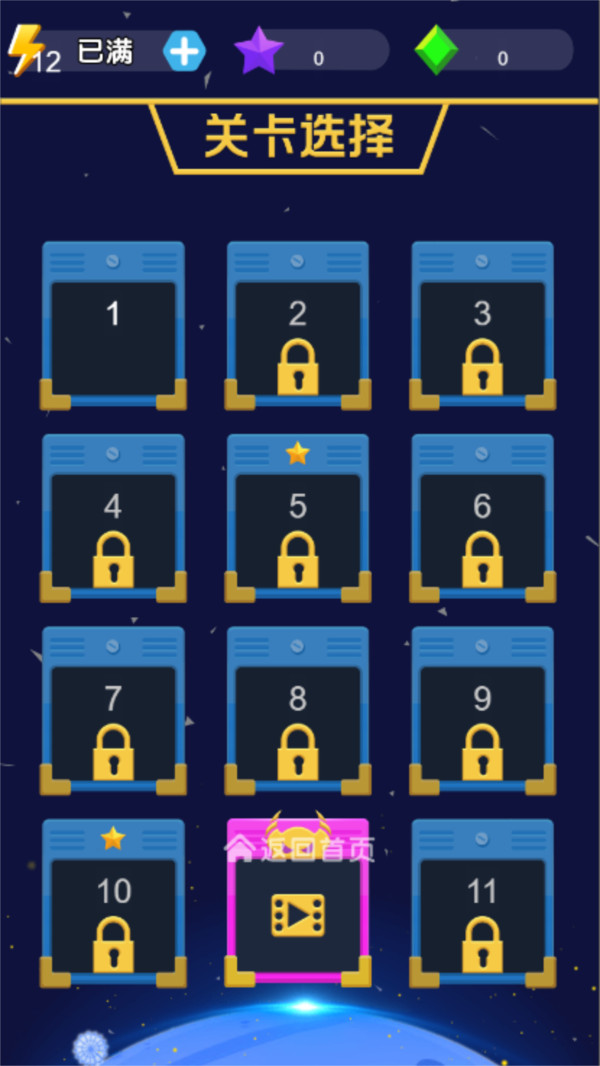Select locked level 3
Screen dimensions: 600x1066
482,327
